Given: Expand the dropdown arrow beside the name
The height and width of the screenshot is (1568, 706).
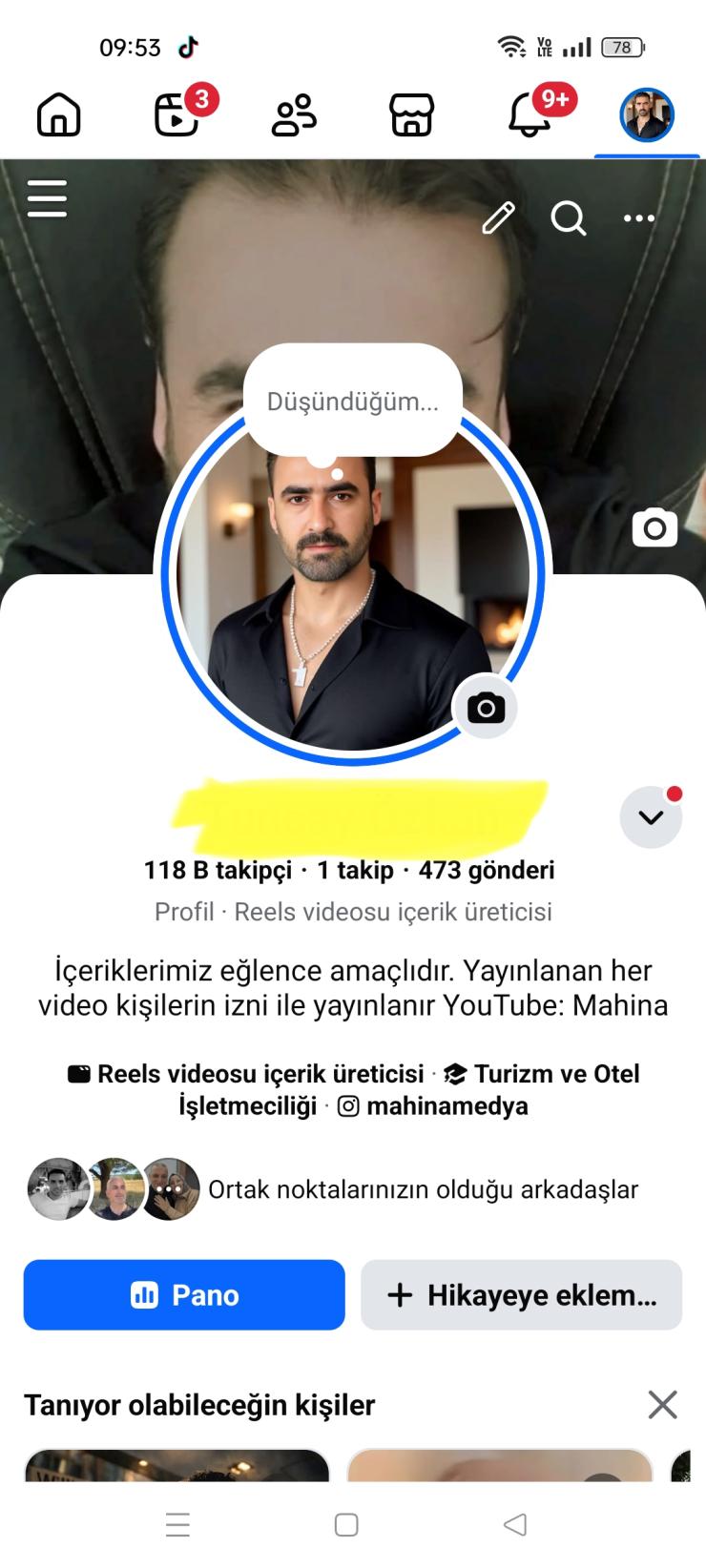Looking at the screenshot, I should (x=651, y=817).
